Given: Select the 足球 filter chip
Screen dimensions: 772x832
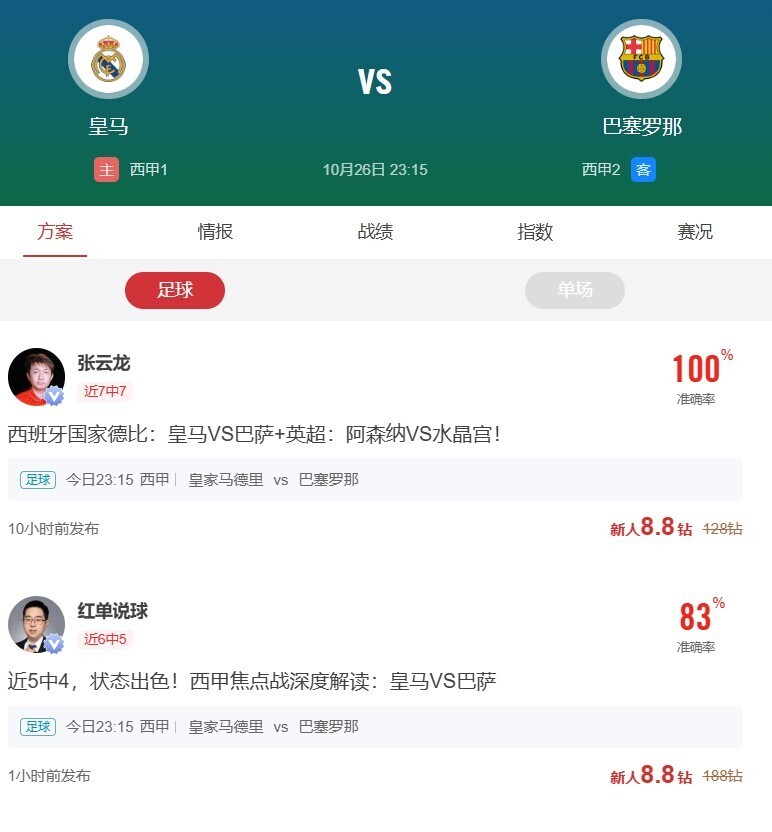Looking at the screenshot, I should [175, 290].
